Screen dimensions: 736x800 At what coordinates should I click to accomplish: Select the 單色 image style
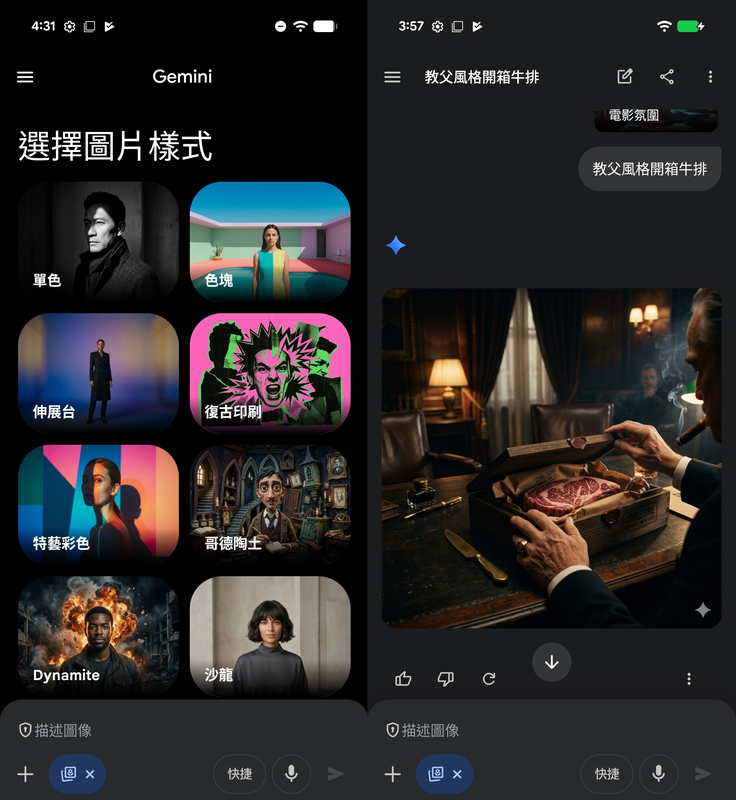click(98, 241)
